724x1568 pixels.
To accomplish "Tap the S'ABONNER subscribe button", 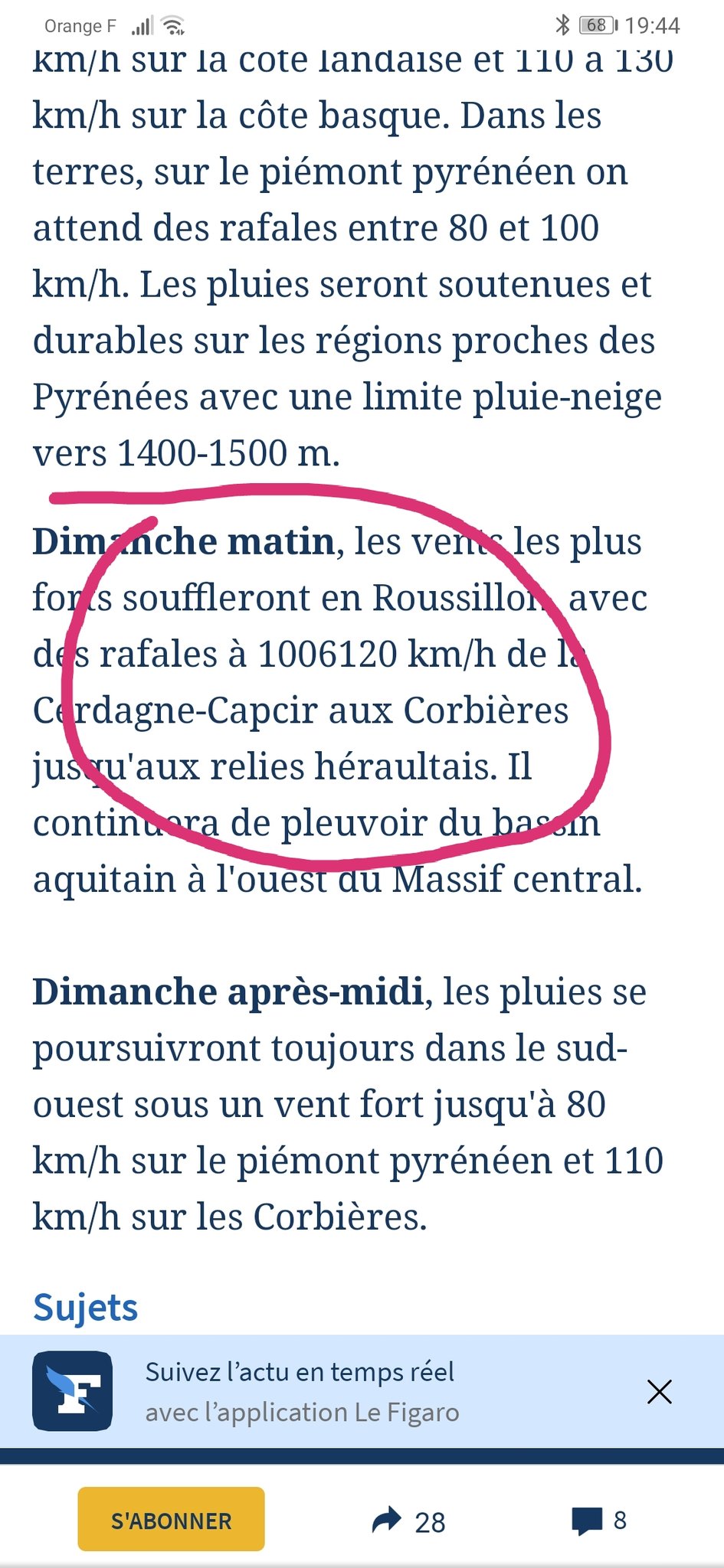I will point(171,1520).
